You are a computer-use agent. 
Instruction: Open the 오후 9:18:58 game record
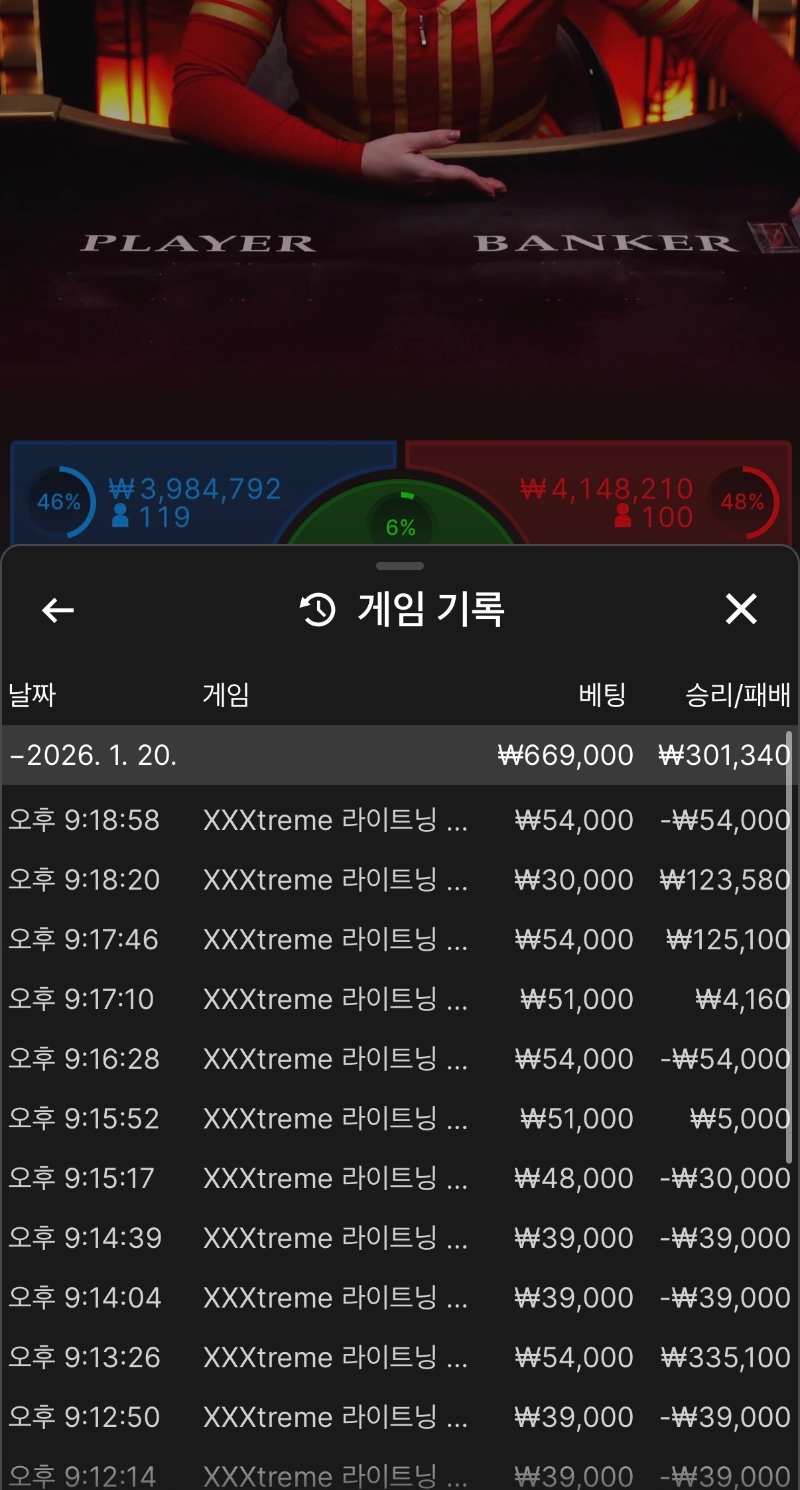398,820
